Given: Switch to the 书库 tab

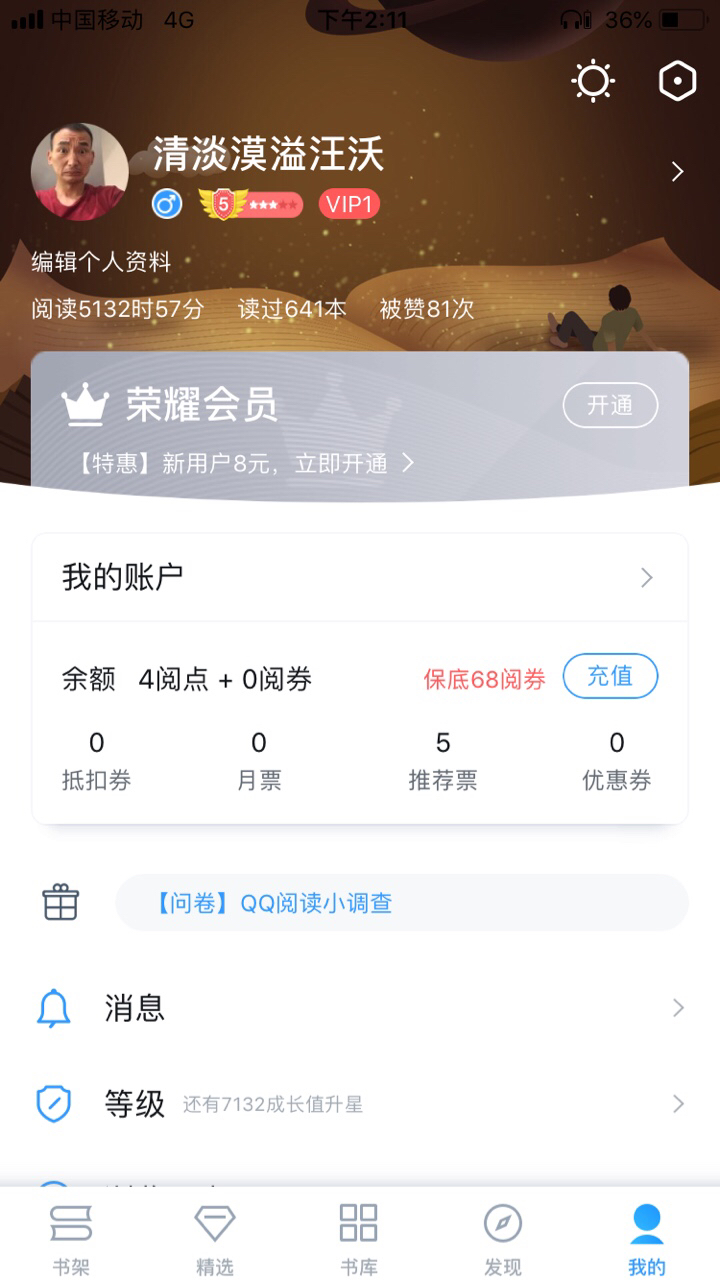Looking at the screenshot, I should (359, 1240).
